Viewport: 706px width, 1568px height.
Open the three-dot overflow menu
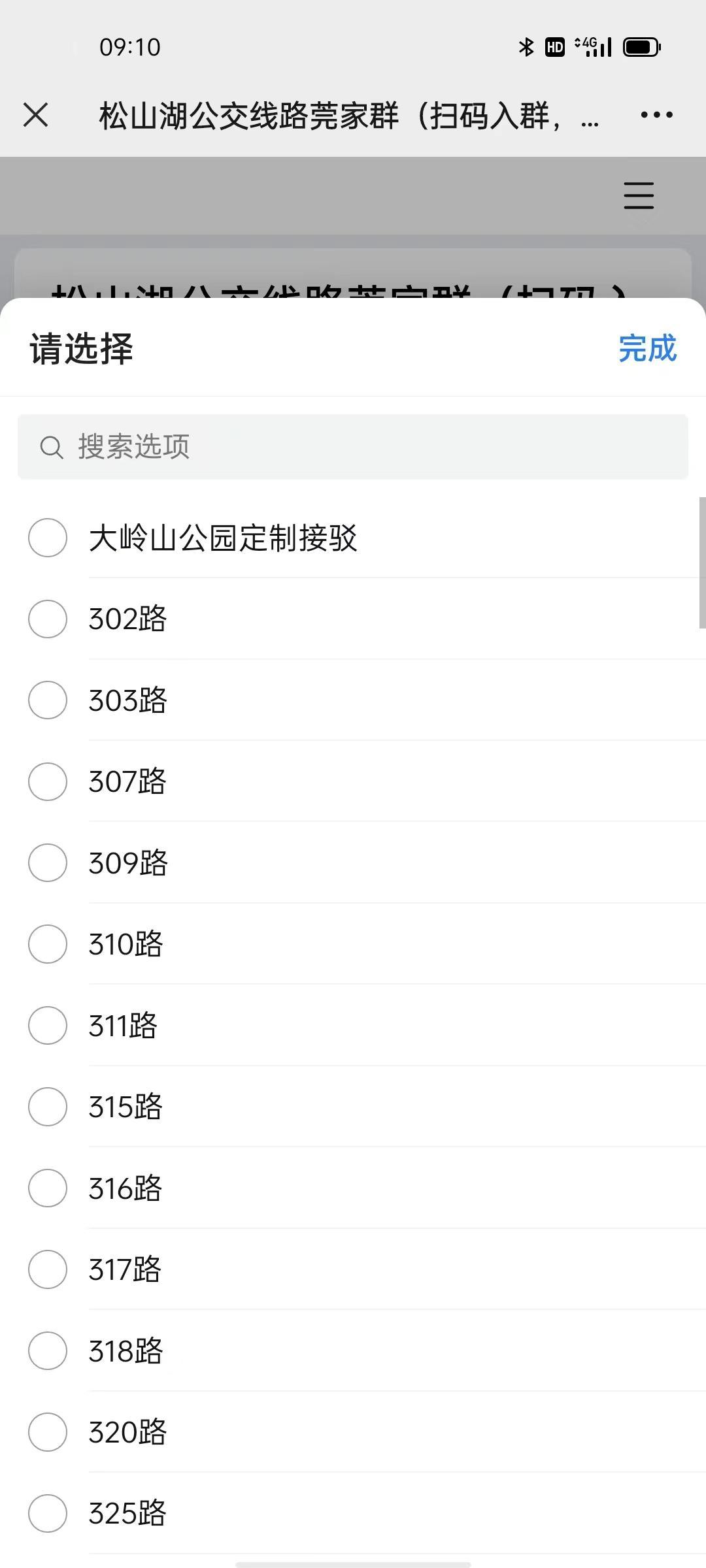[656, 115]
